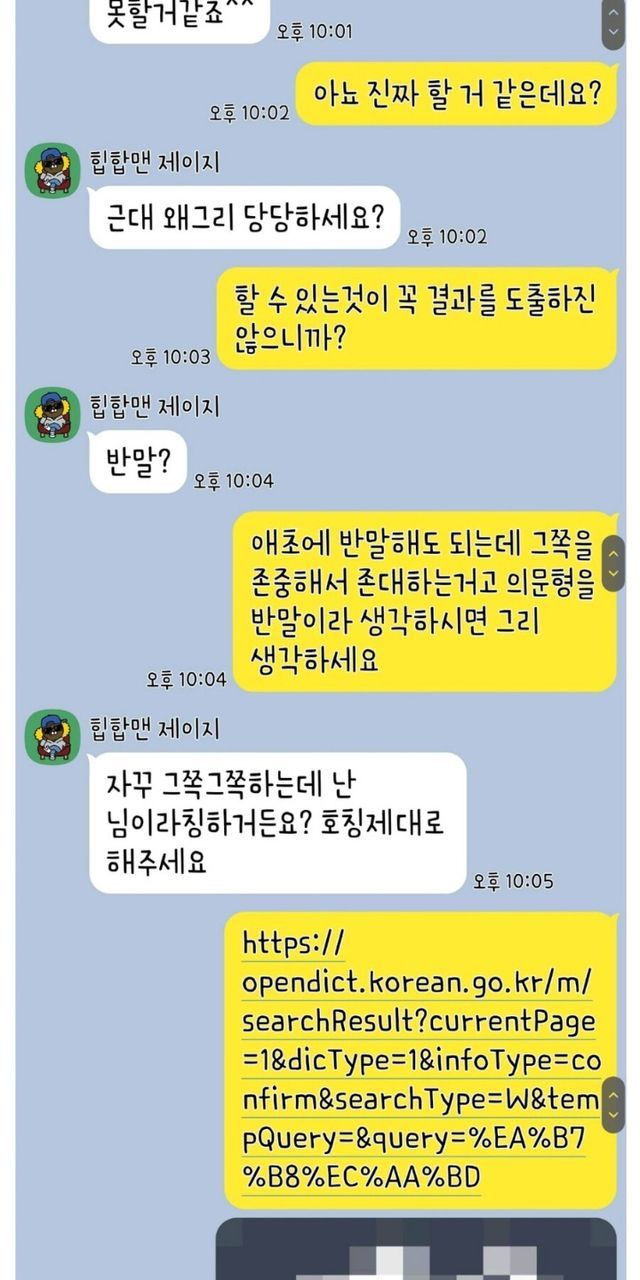Open 힙합맨 제이지's avatar above "근대 왜그리 당당하세요?"
Viewport: 640px width, 1280px height.
52,172
